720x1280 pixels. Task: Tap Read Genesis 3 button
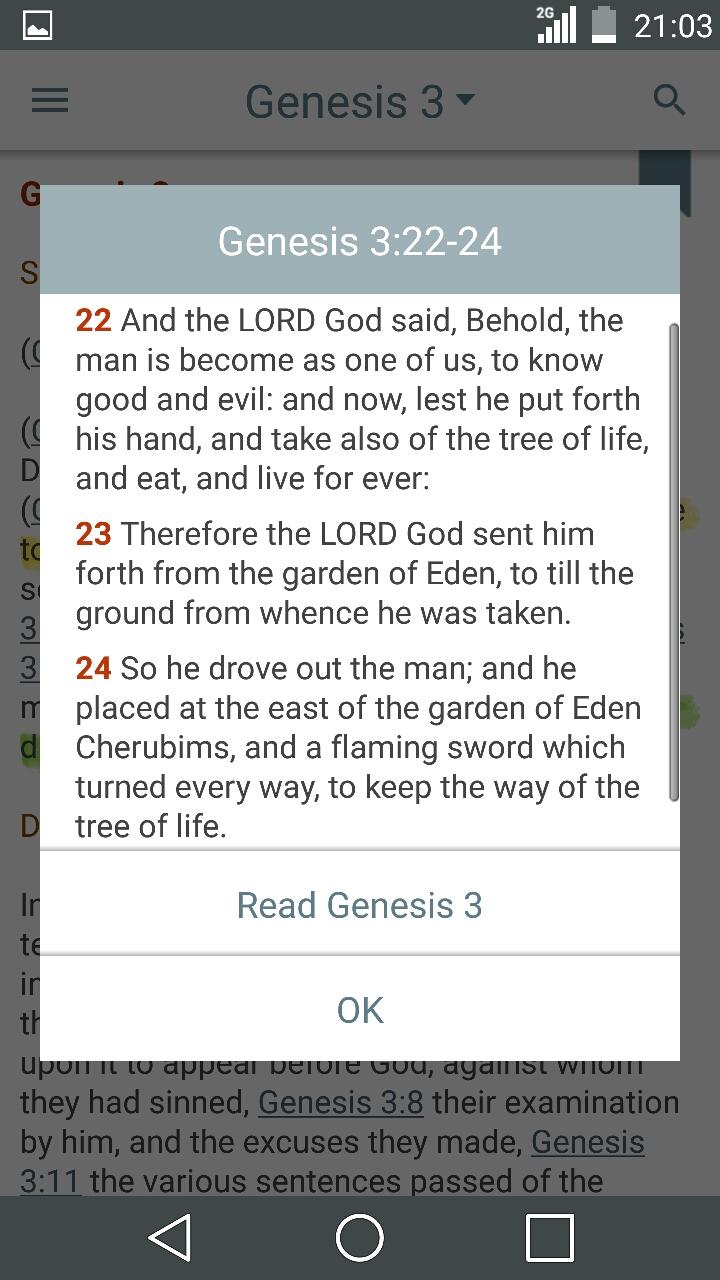[360, 905]
